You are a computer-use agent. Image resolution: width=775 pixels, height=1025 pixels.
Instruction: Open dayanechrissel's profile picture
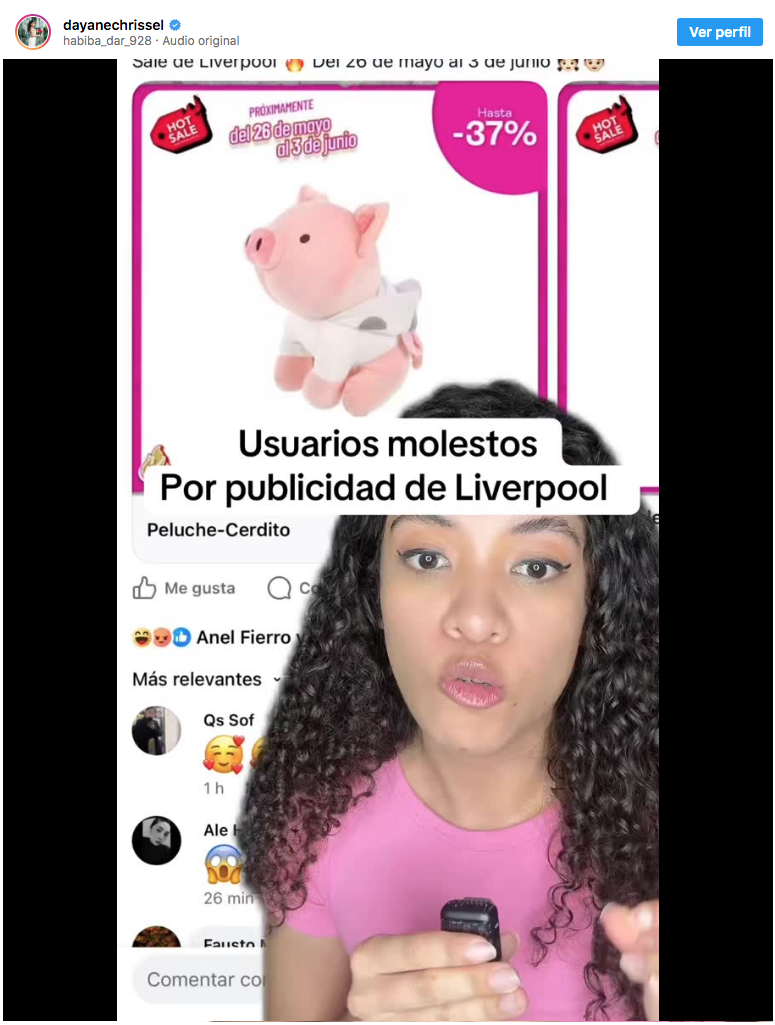[x=33, y=32]
